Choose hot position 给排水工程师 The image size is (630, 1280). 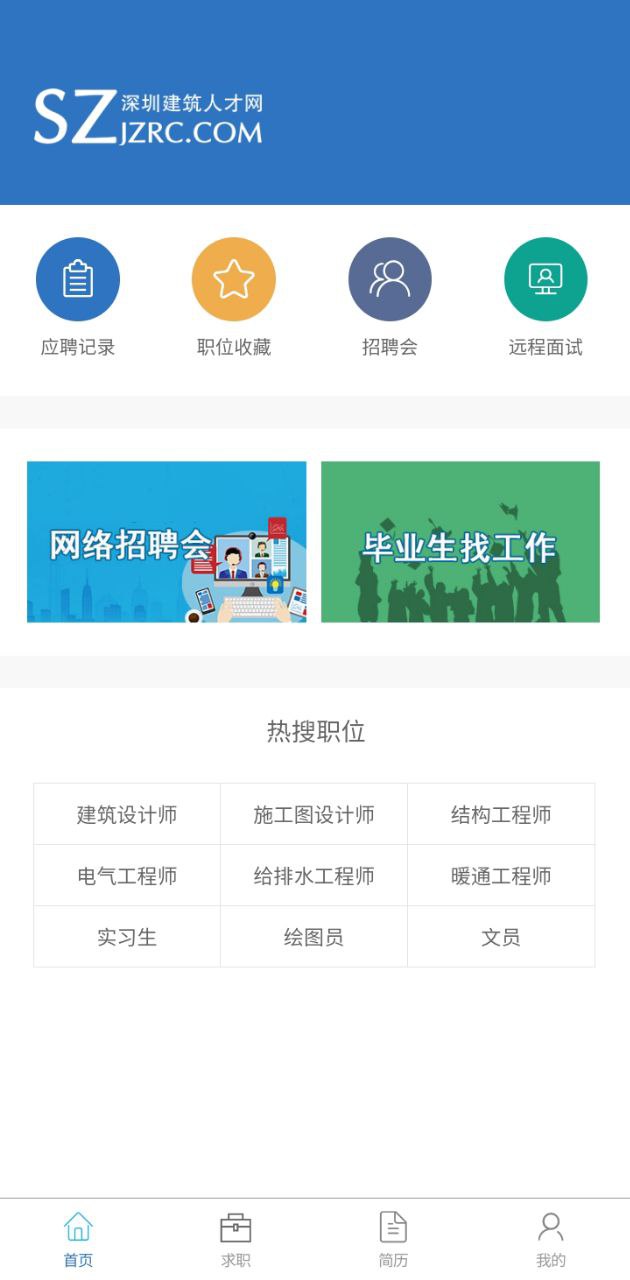point(314,876)
